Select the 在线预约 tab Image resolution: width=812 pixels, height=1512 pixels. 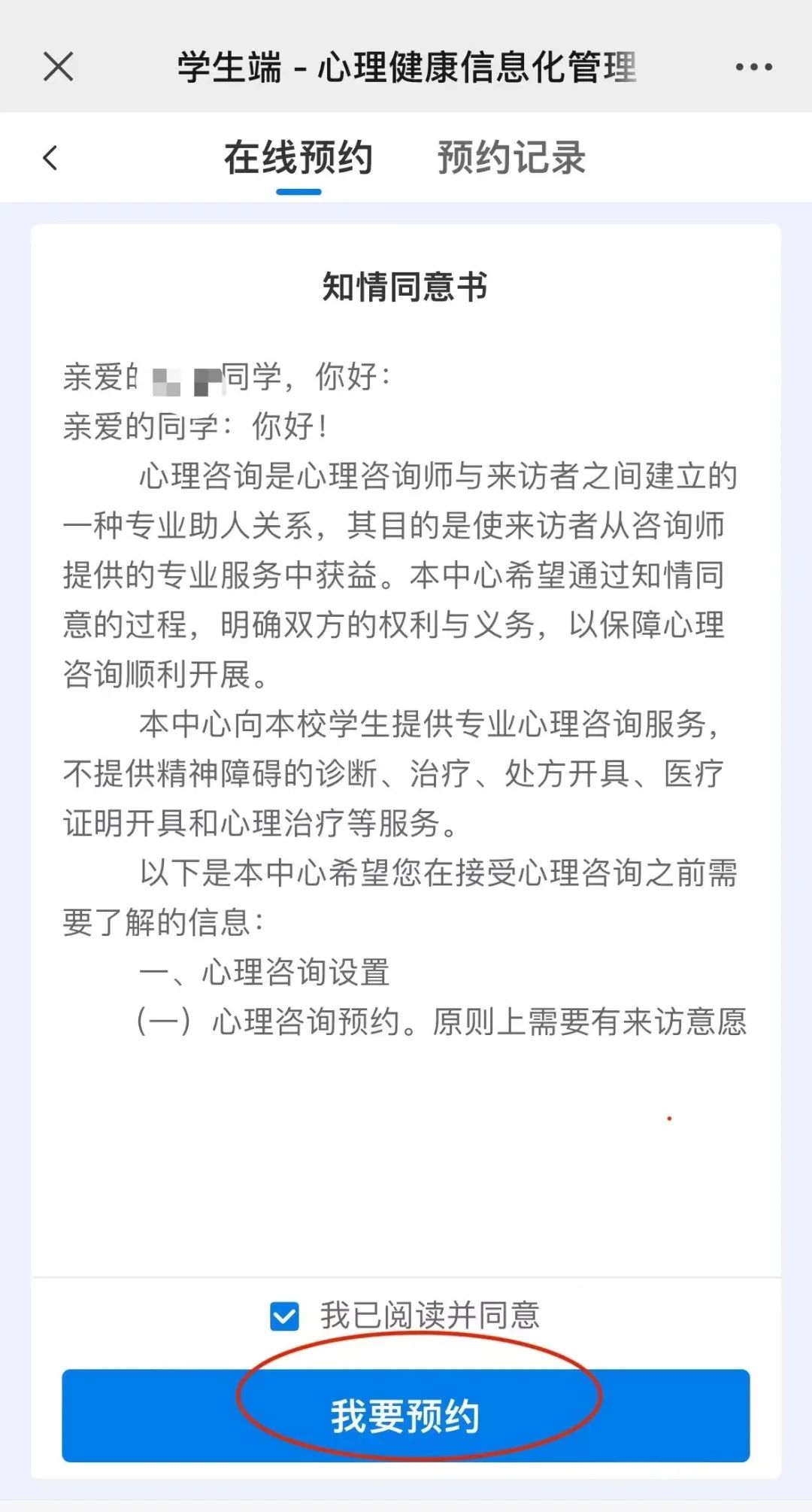[298, 158]
